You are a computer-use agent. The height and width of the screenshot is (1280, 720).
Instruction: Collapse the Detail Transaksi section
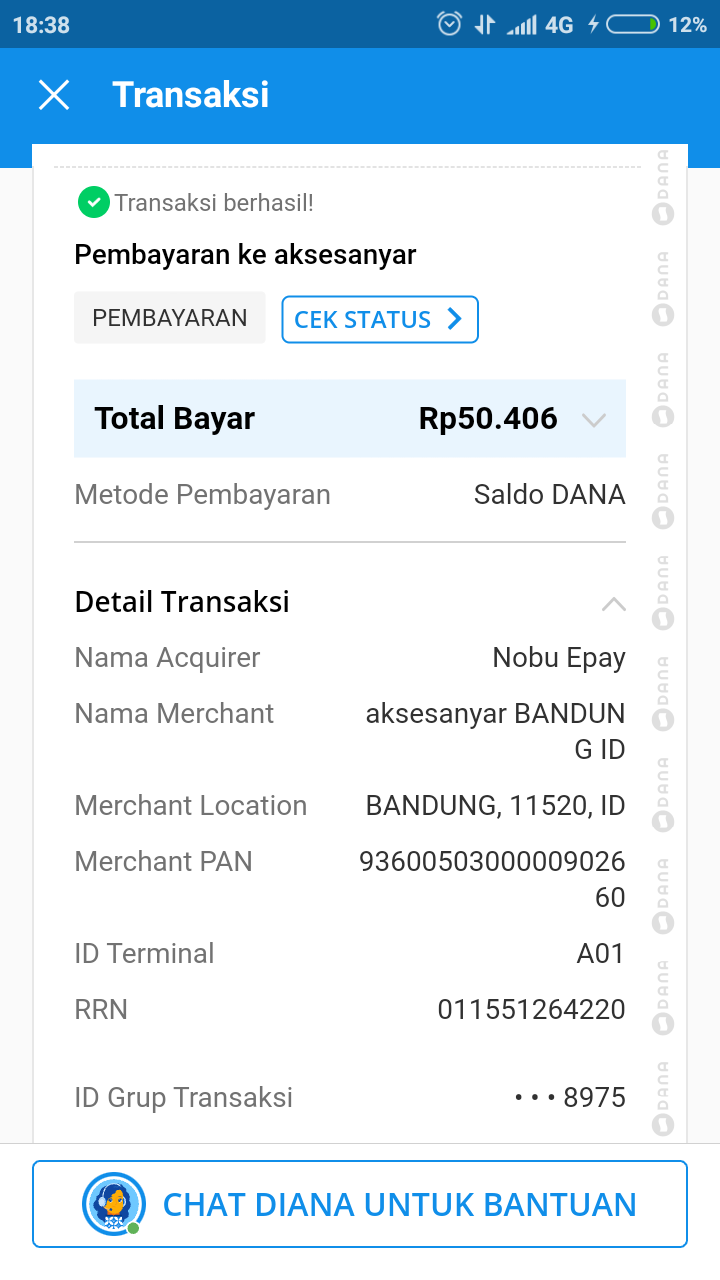(613, 604)
